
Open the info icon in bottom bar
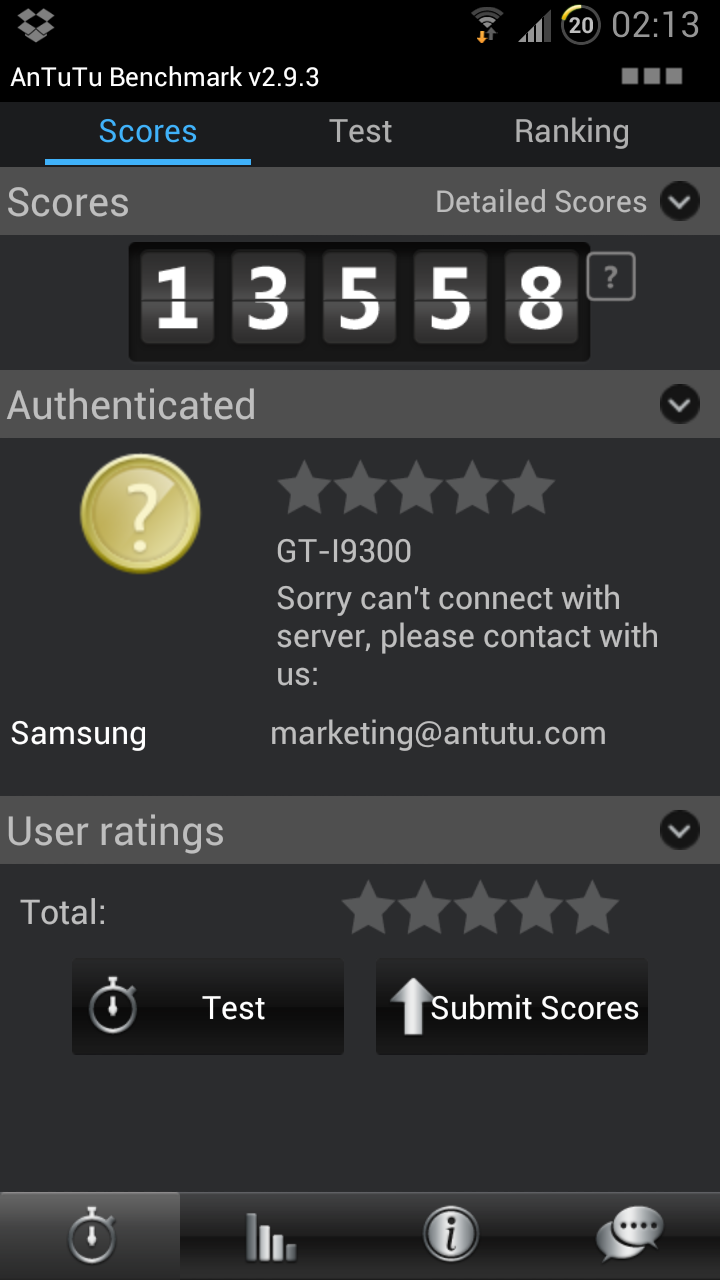pos(450,1237)
